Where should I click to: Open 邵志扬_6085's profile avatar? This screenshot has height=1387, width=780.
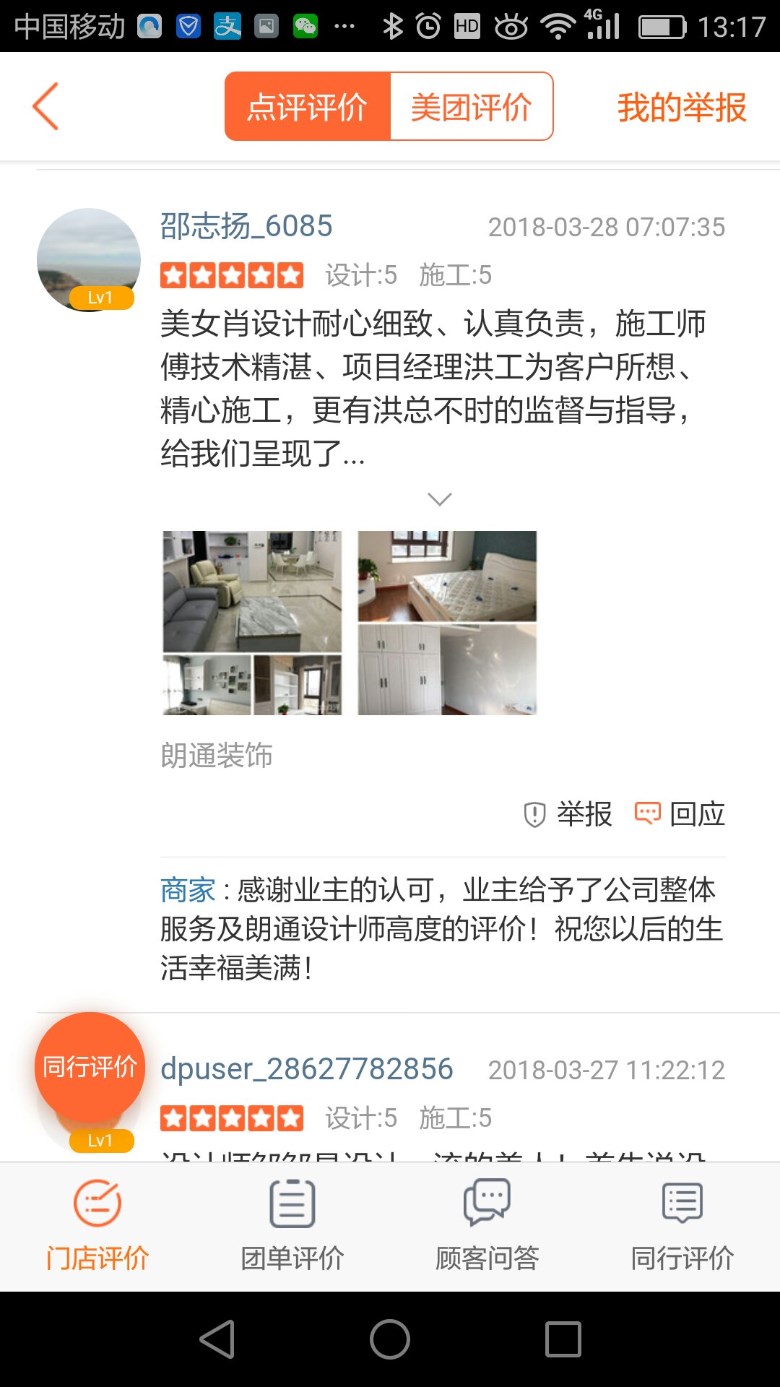pyautogui.click(x=89, y=259)
